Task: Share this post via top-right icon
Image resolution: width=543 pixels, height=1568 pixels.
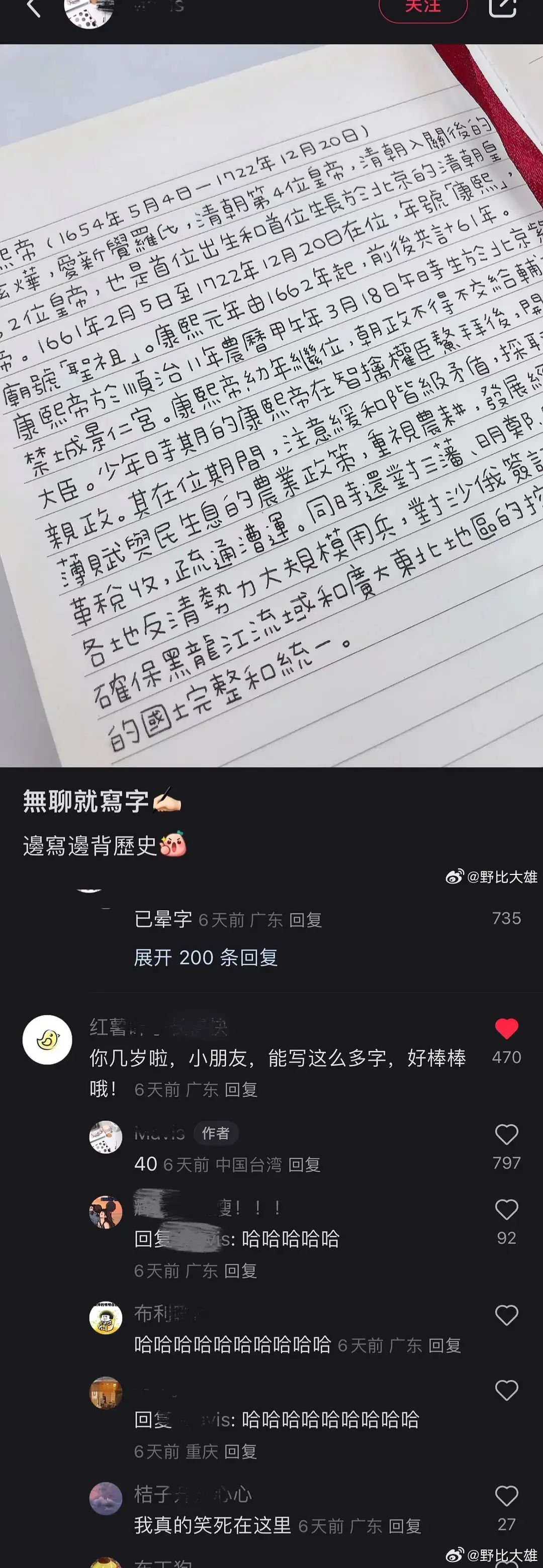Action: pos(502,8)
